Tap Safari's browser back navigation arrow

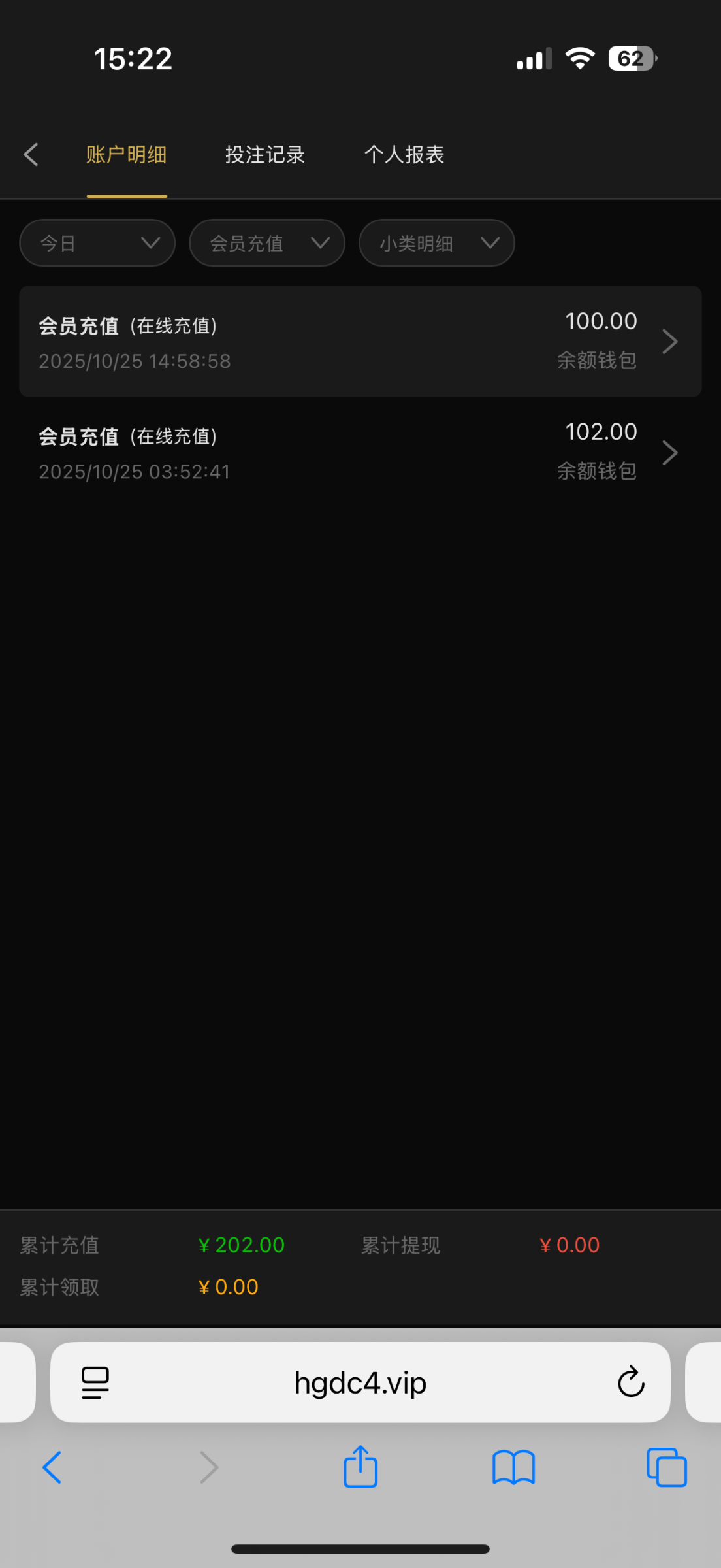coord(54,1467)
